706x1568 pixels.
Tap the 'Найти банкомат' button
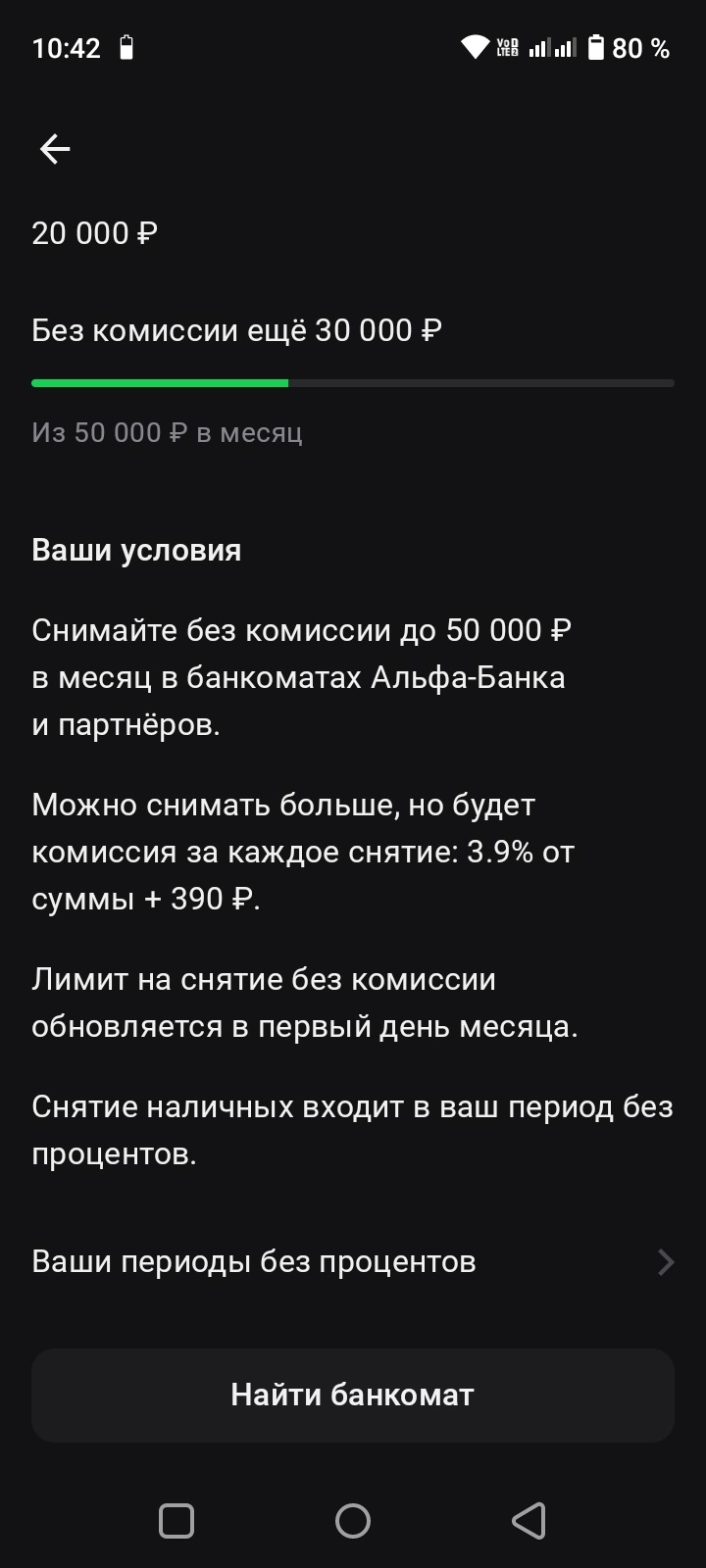353,1395
